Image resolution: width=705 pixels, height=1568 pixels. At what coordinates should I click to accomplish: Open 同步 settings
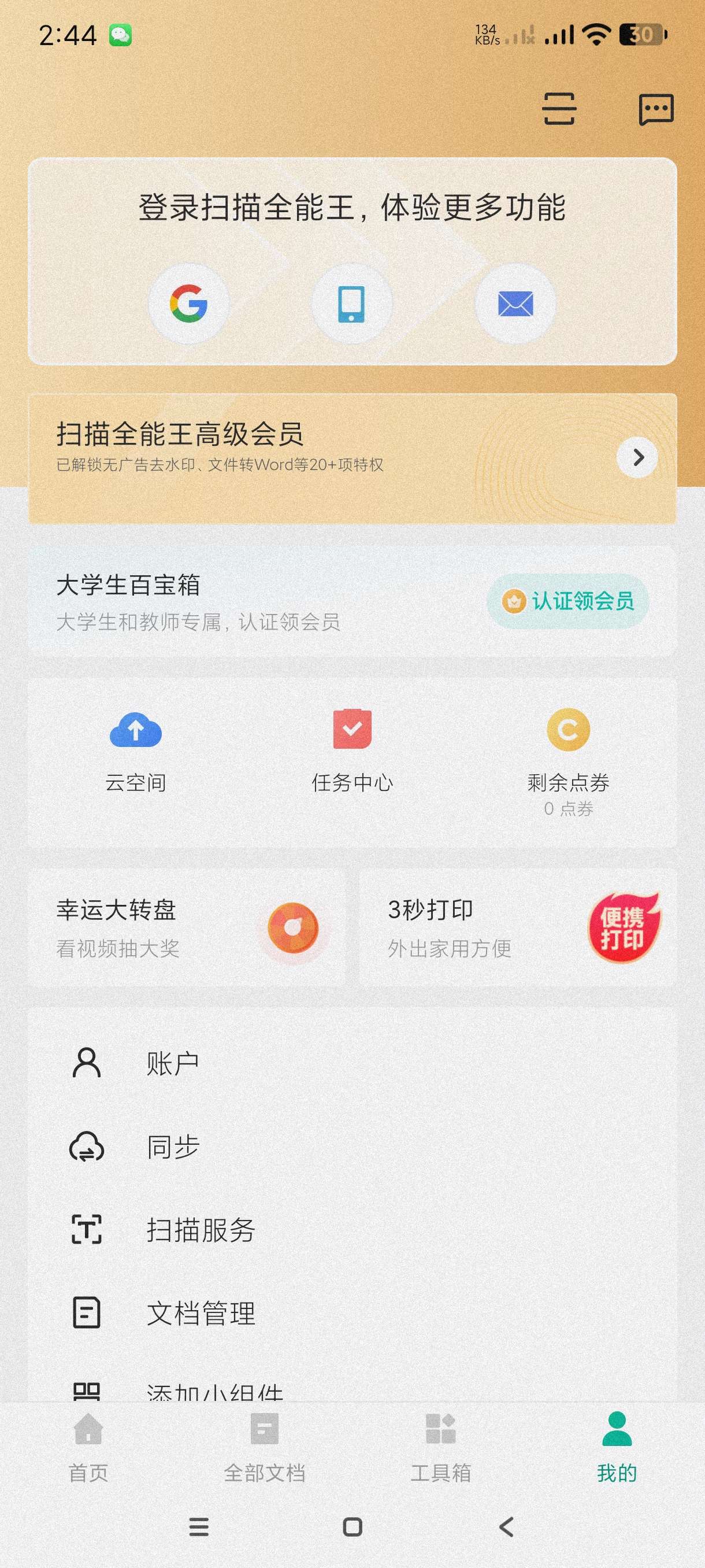tap(173, 1147)
